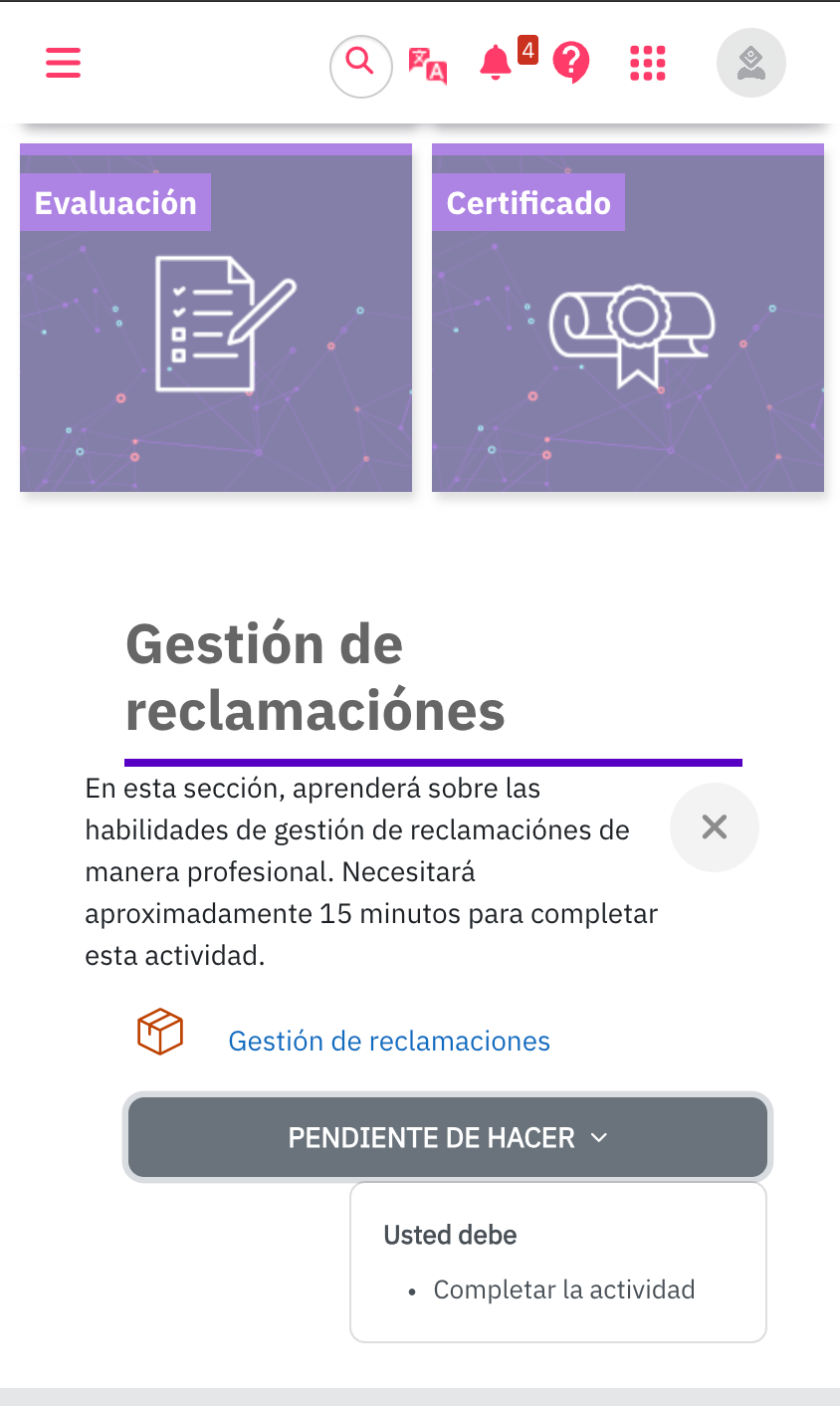Open the language translation selector
This screenshot has height=1406, width=840.
pos(429,64)
